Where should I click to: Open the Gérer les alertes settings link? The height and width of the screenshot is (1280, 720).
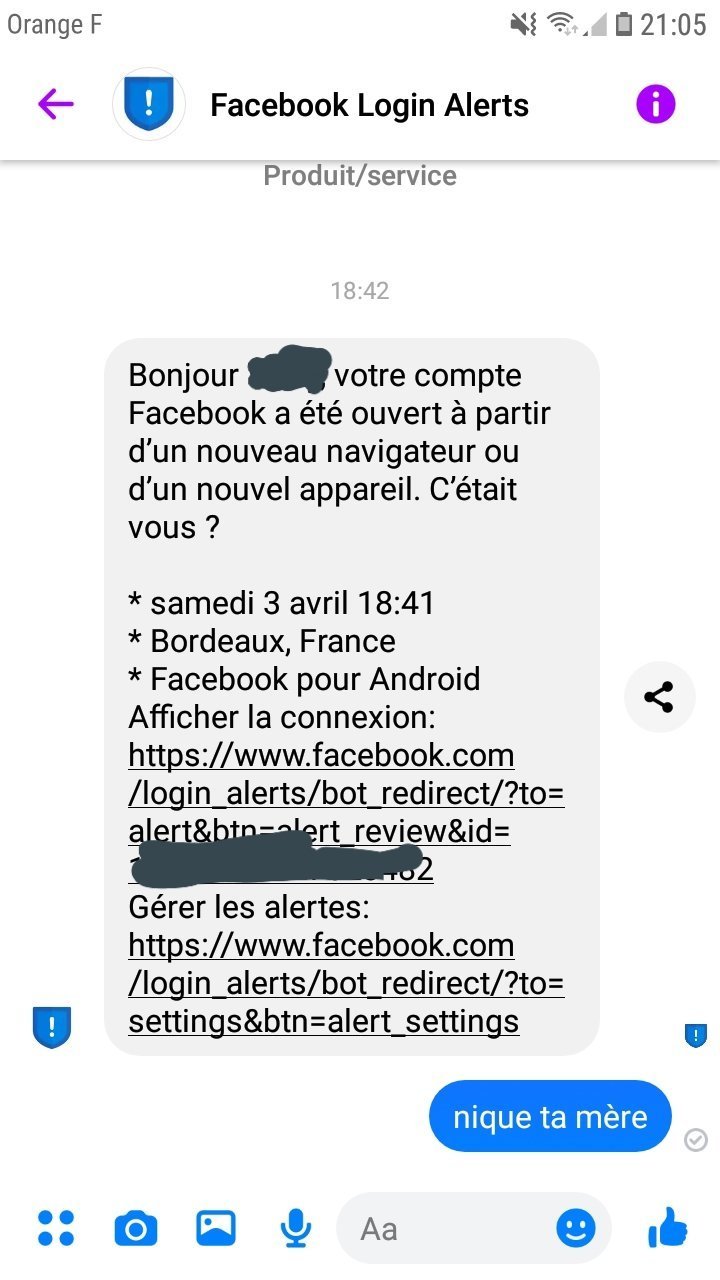point(345,983)
